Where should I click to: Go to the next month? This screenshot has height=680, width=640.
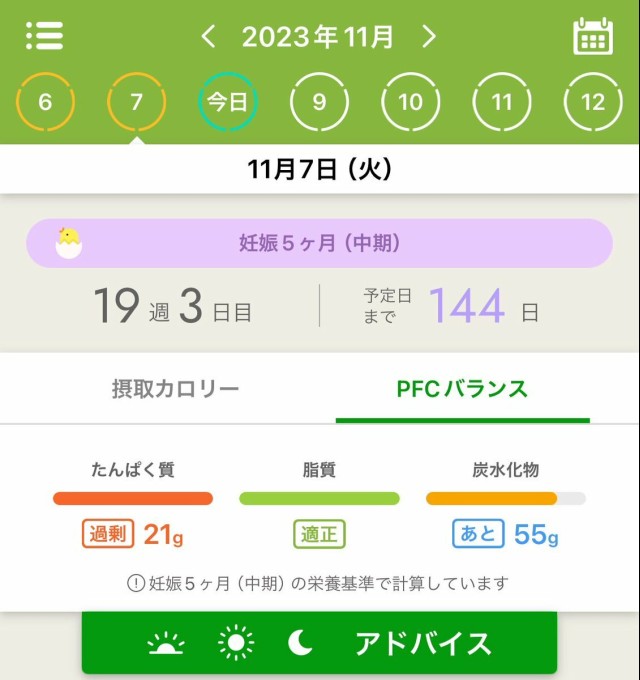pyautogui.click(x=429, y=38)
